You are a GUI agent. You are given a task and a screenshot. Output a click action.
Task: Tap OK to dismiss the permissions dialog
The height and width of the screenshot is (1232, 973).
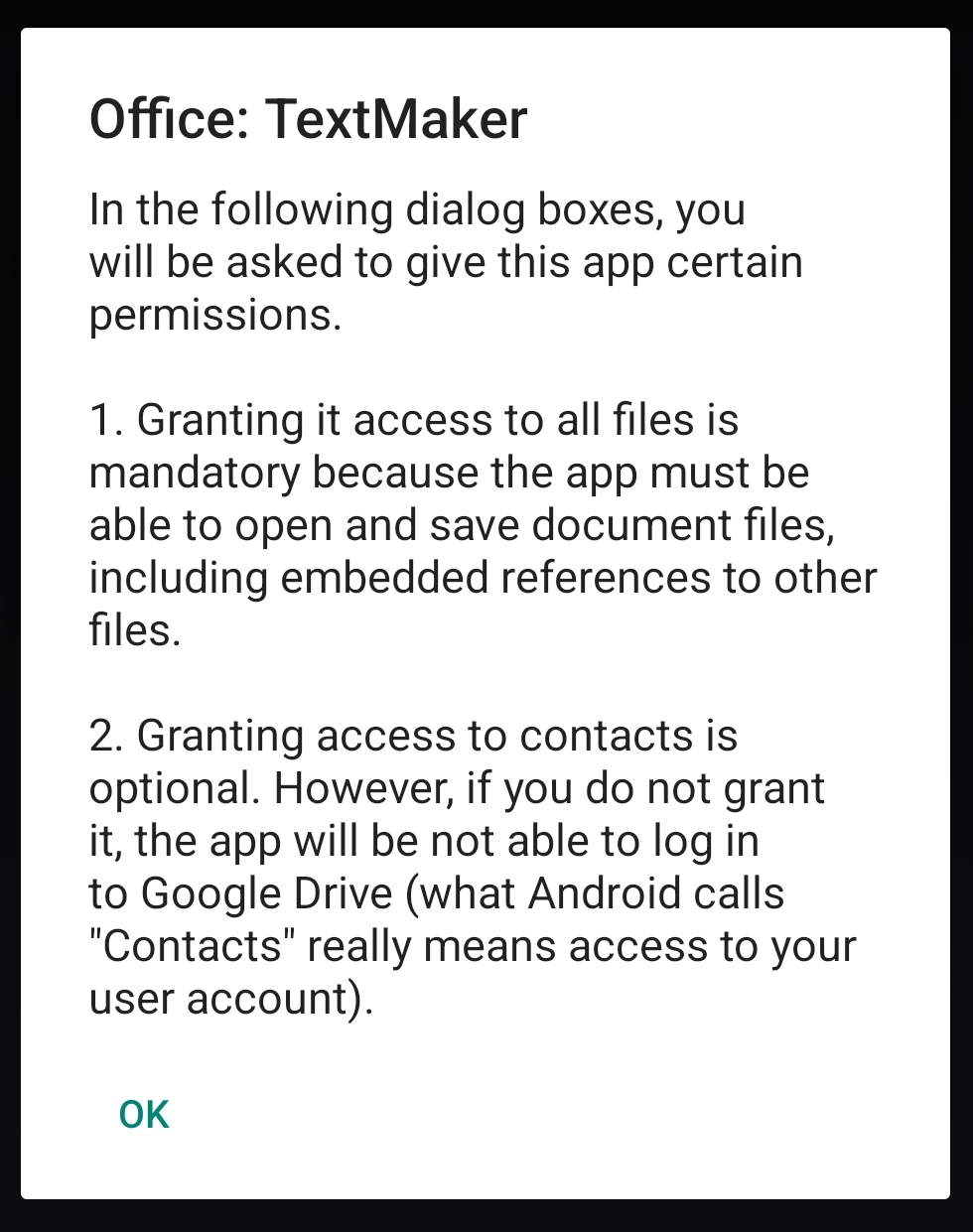144,1115
